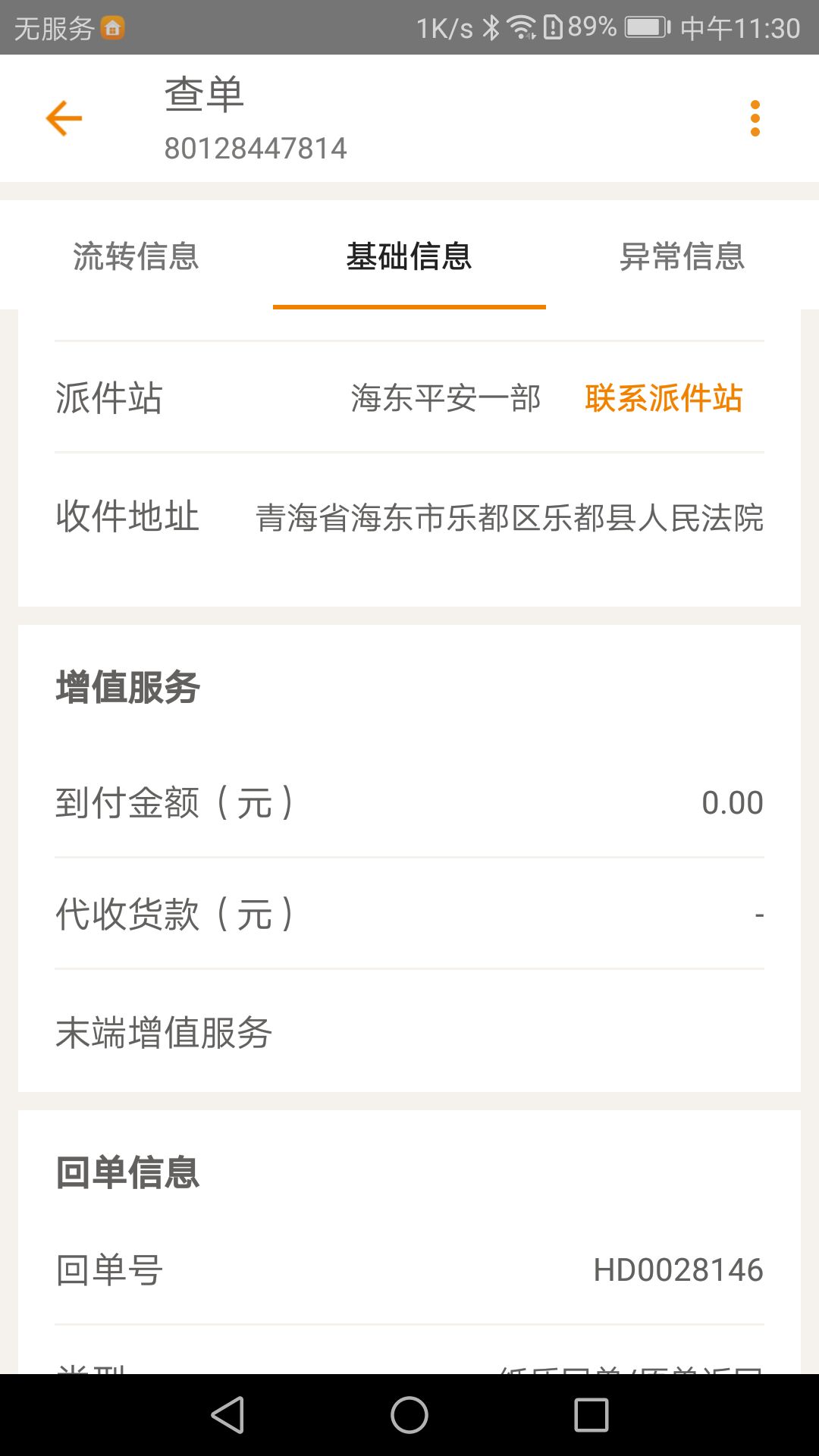Tap the Wi-Fi icon in status bar
Image resolution: width=819 pixels, height=1456 pixels.
[x=522, y=25]
